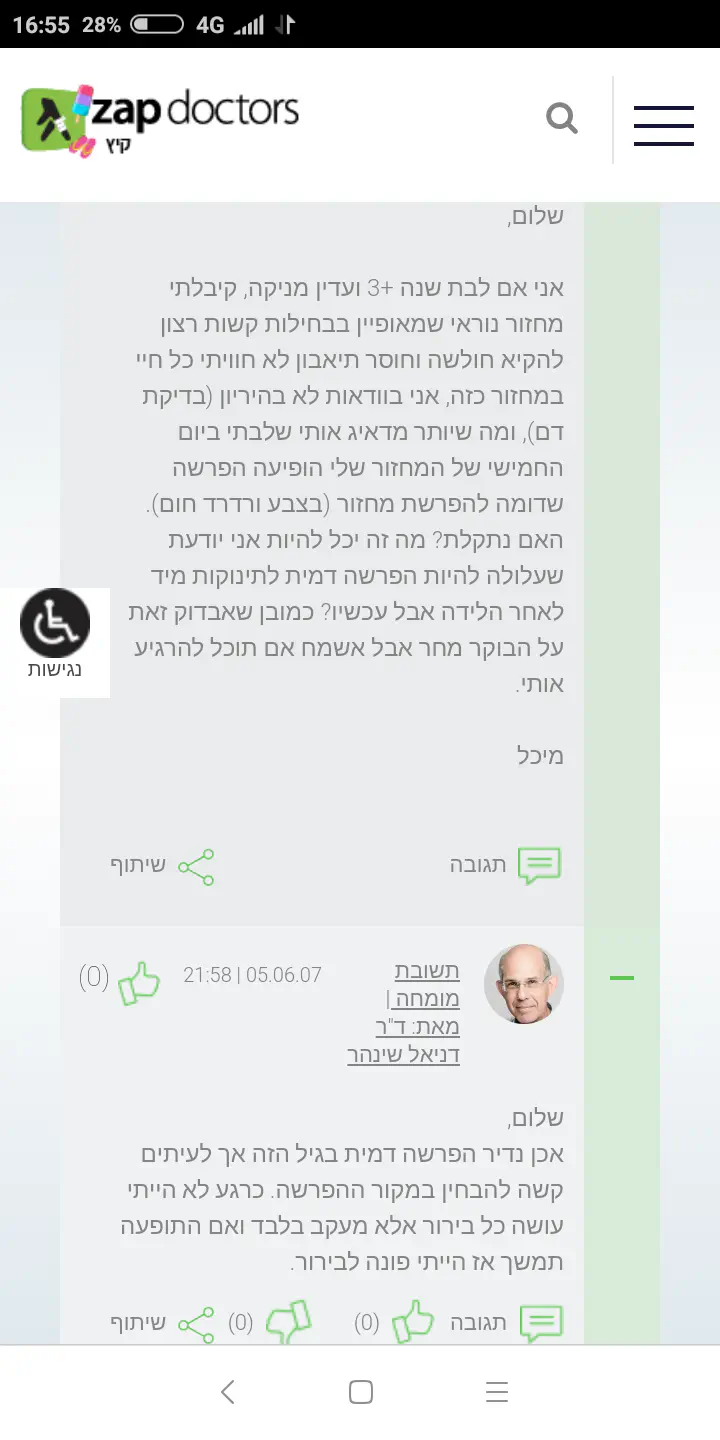The width and height of the screenshot is (720, 1440).
Task: Open Dr. Daniel Shinhar's expert profile link
Action: pos(404,1012)
